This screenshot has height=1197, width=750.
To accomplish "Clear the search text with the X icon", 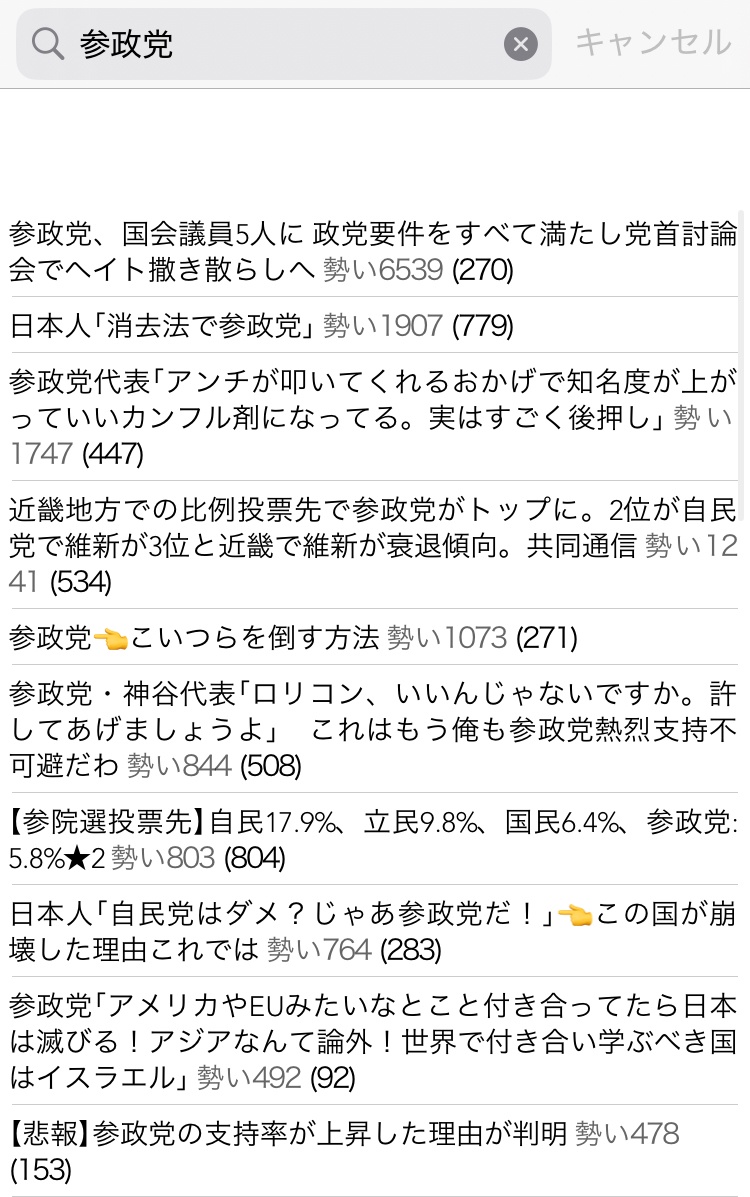I will (x=520, y=44).
